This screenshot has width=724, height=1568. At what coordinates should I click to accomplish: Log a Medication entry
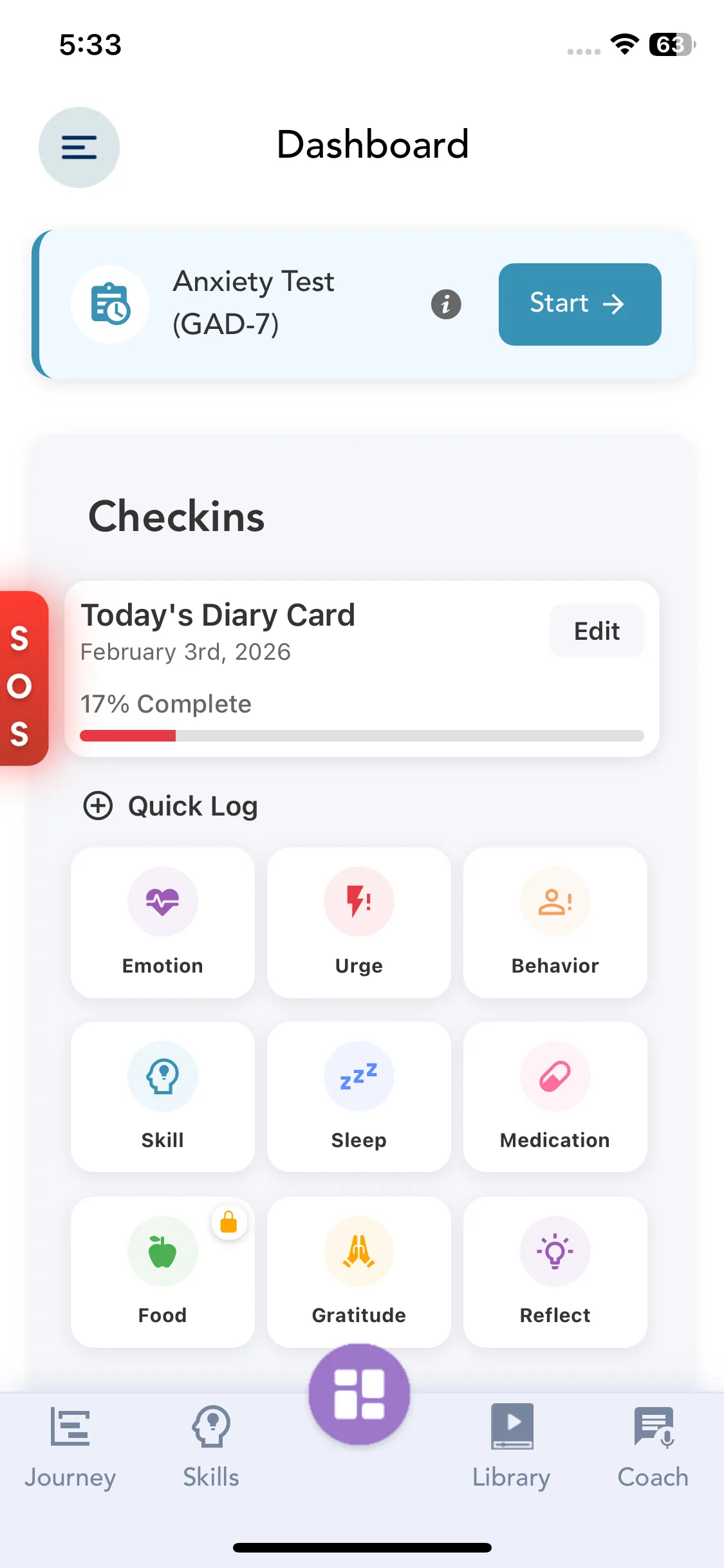coord(555,1097)
